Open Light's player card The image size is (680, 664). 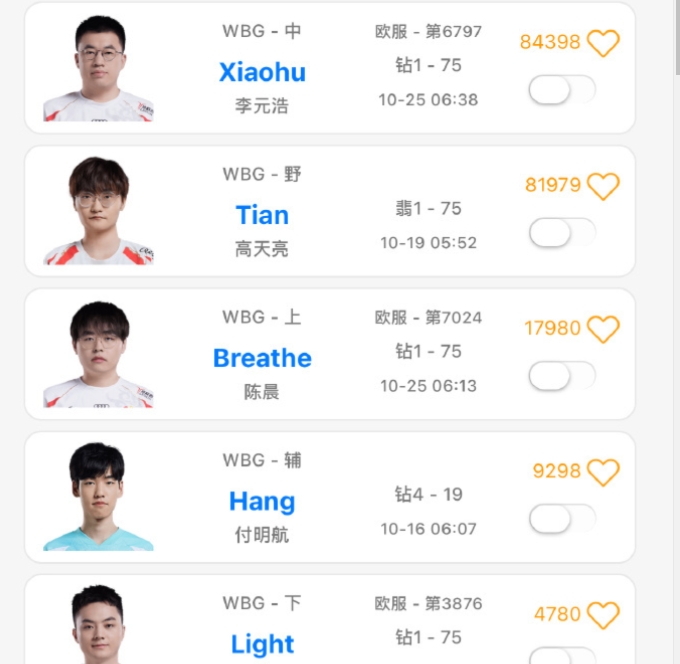click(262, 643)
